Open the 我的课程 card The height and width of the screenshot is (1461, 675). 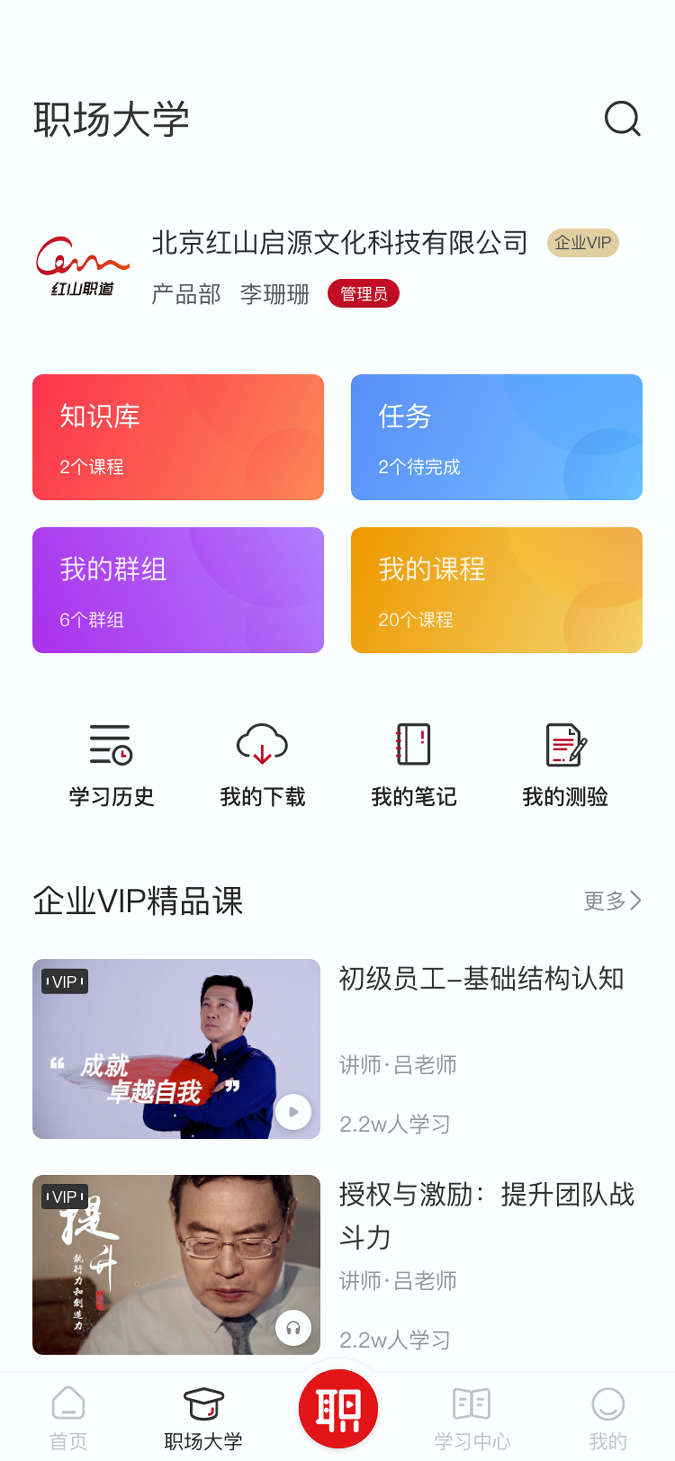tap(496, 590)
